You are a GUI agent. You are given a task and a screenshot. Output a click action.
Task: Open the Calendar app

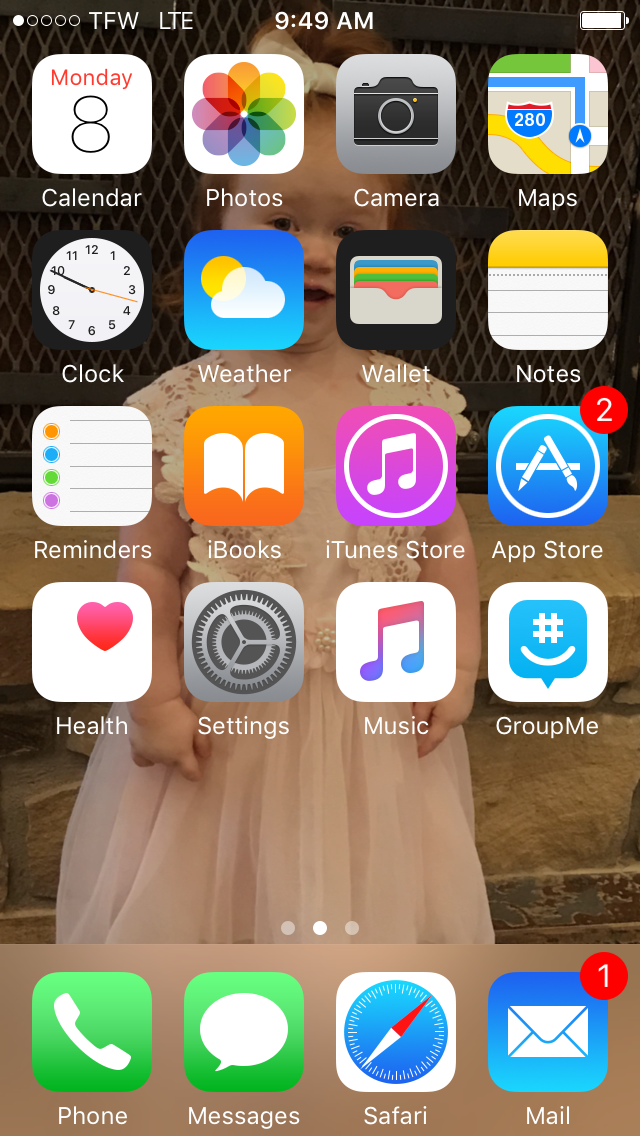click(92, 114)
